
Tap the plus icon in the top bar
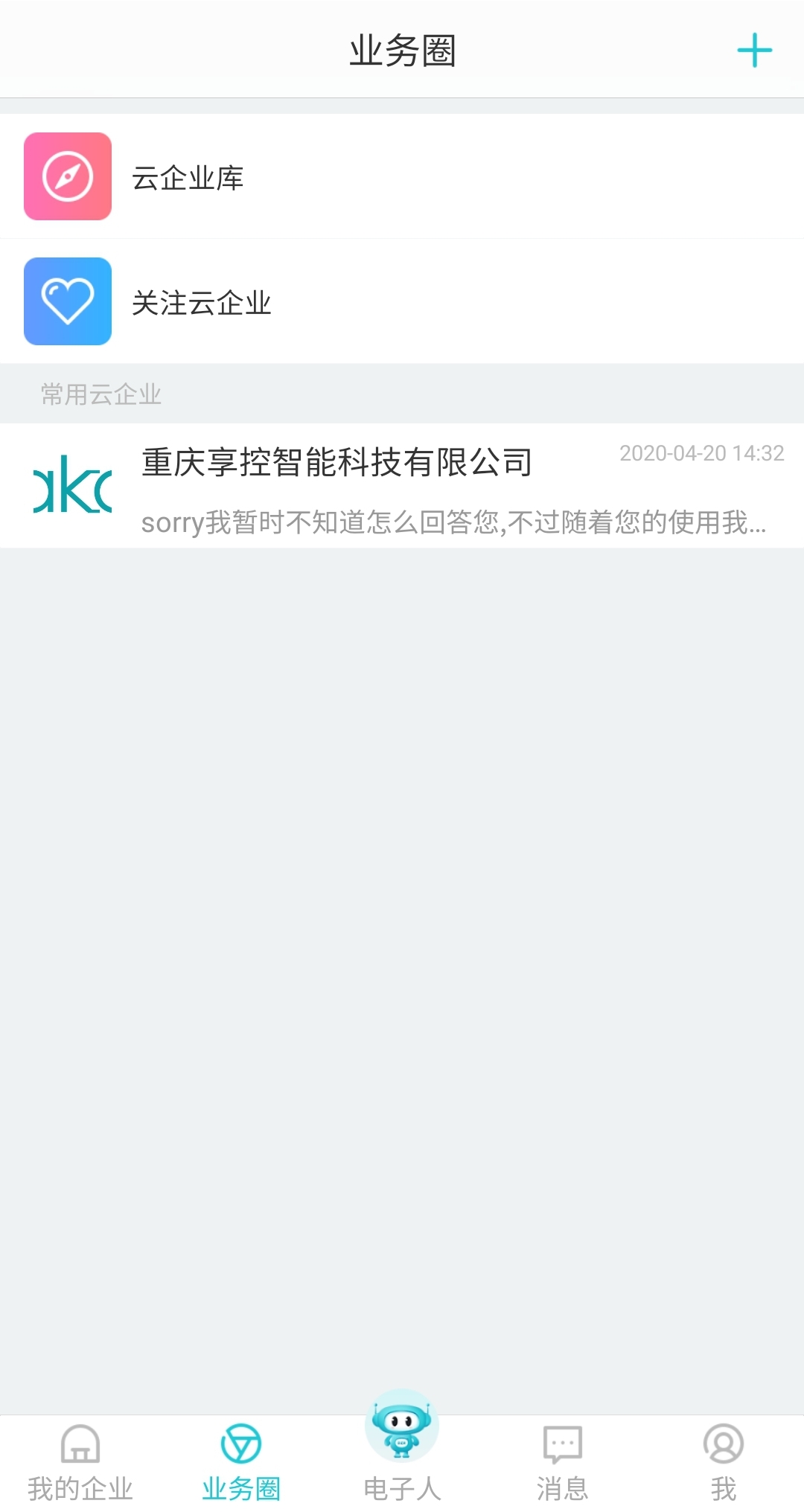click(x=754, y=51)
